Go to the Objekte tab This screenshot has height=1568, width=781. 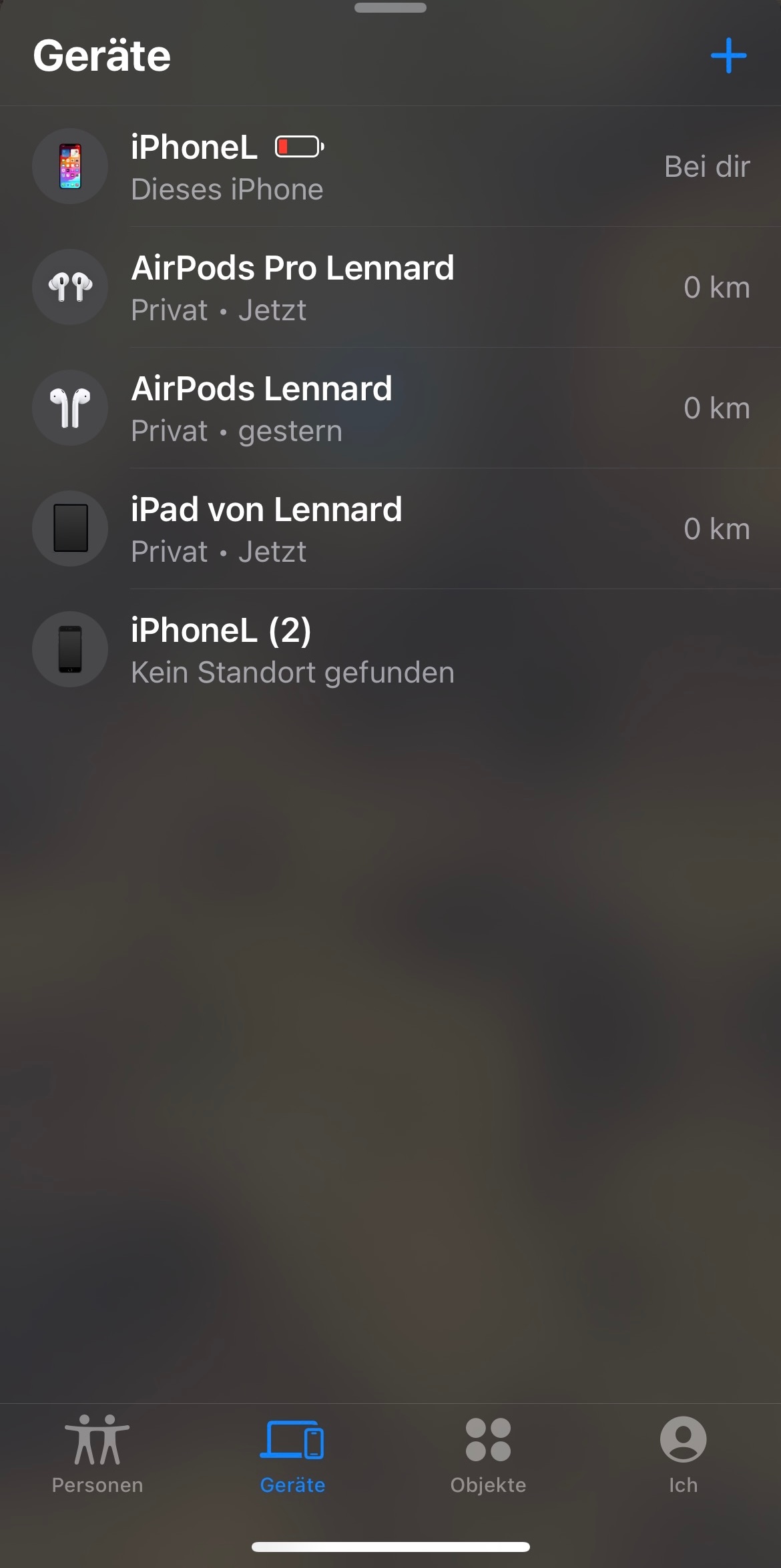tap(488, 1453)
